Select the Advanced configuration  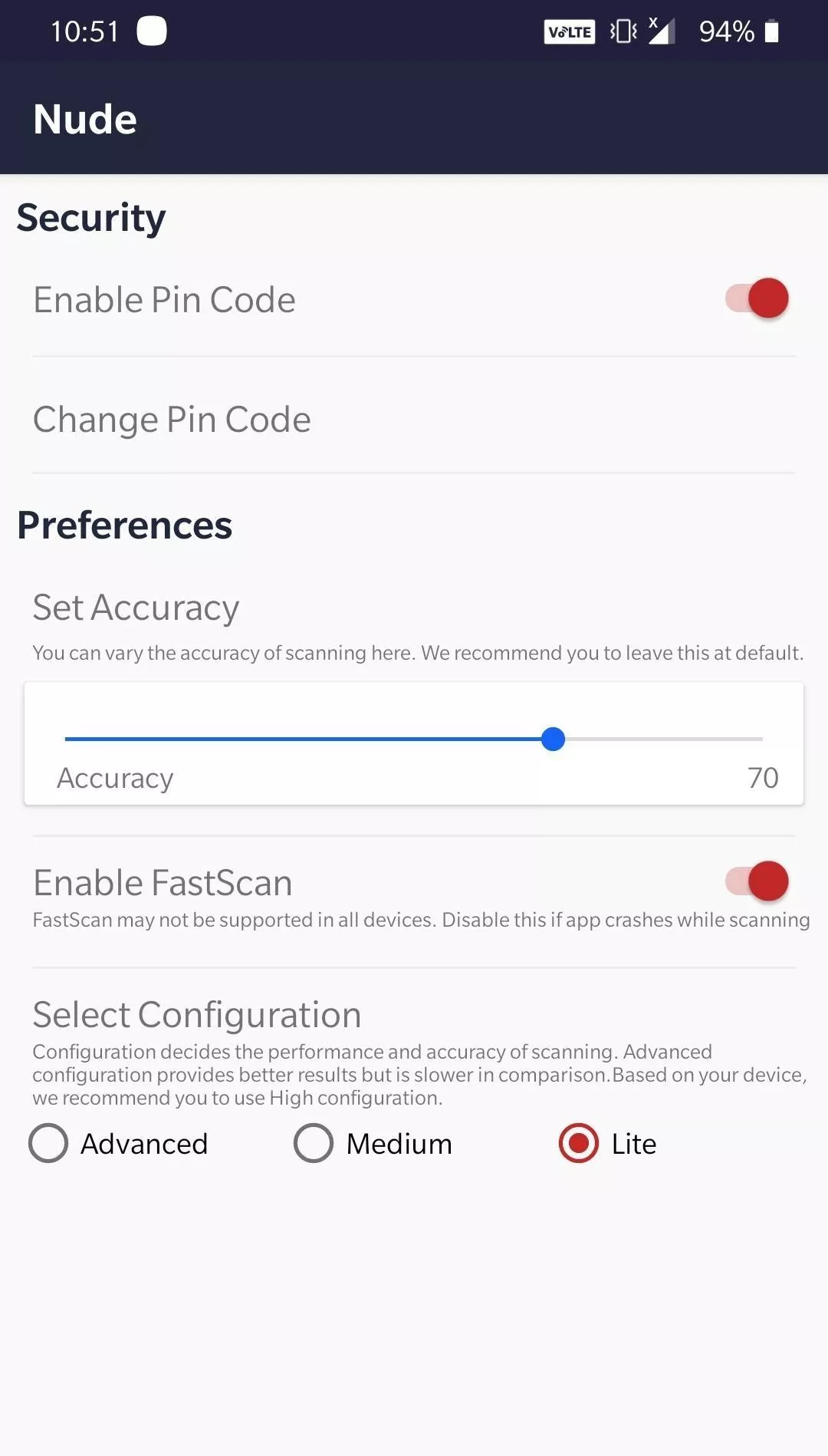pos(119,1143)
